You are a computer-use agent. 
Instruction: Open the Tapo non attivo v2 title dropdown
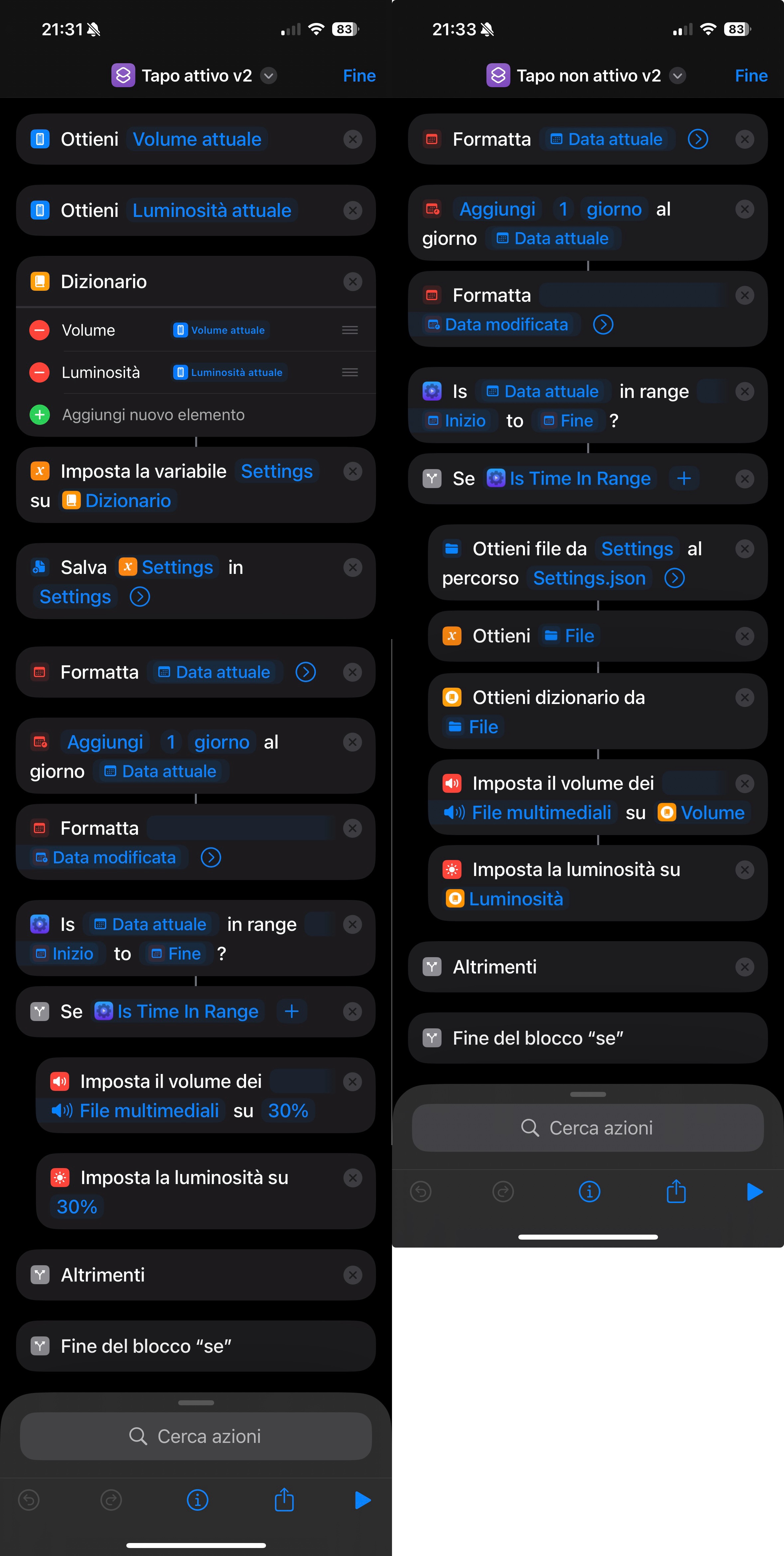678,76
